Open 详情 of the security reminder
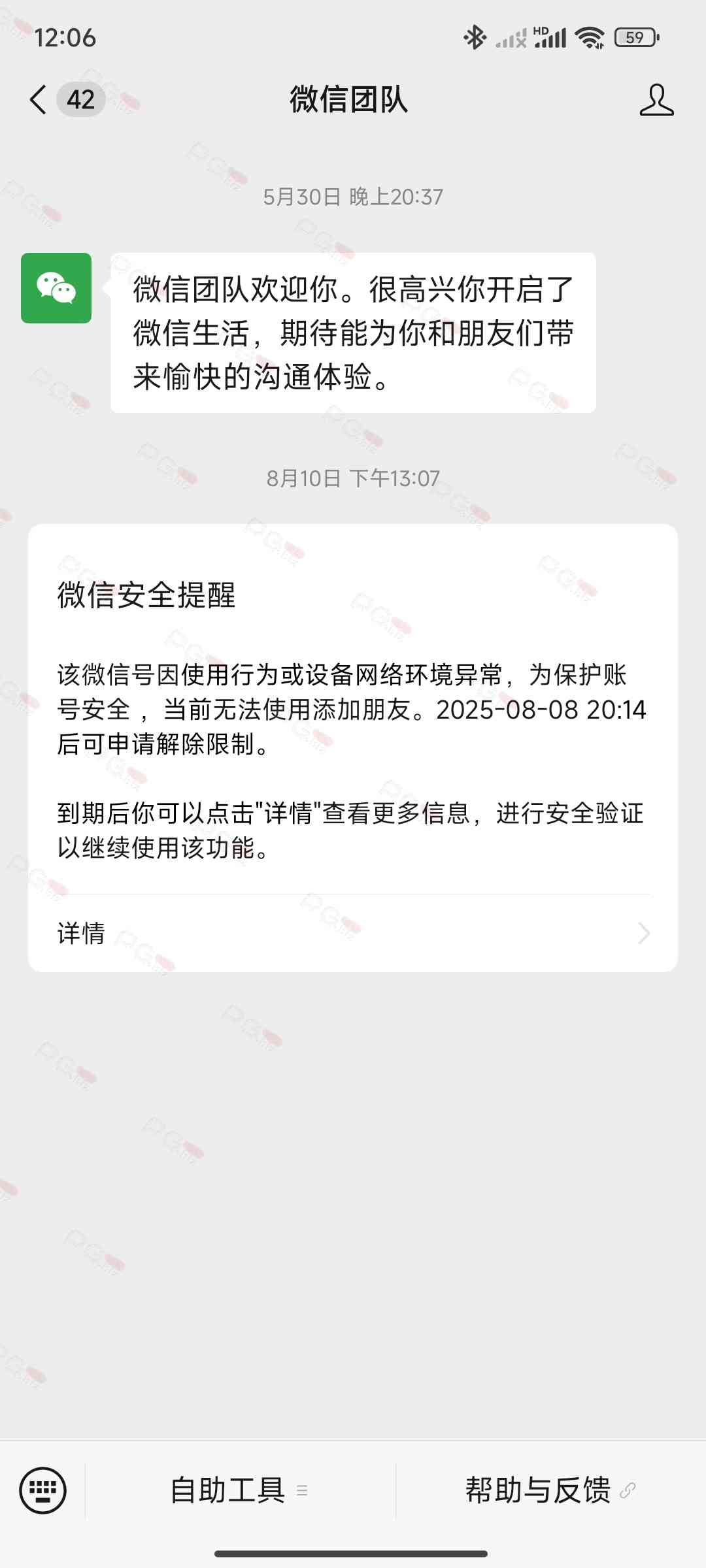The height and width of the screenshot is (1568, 706). 353,933
